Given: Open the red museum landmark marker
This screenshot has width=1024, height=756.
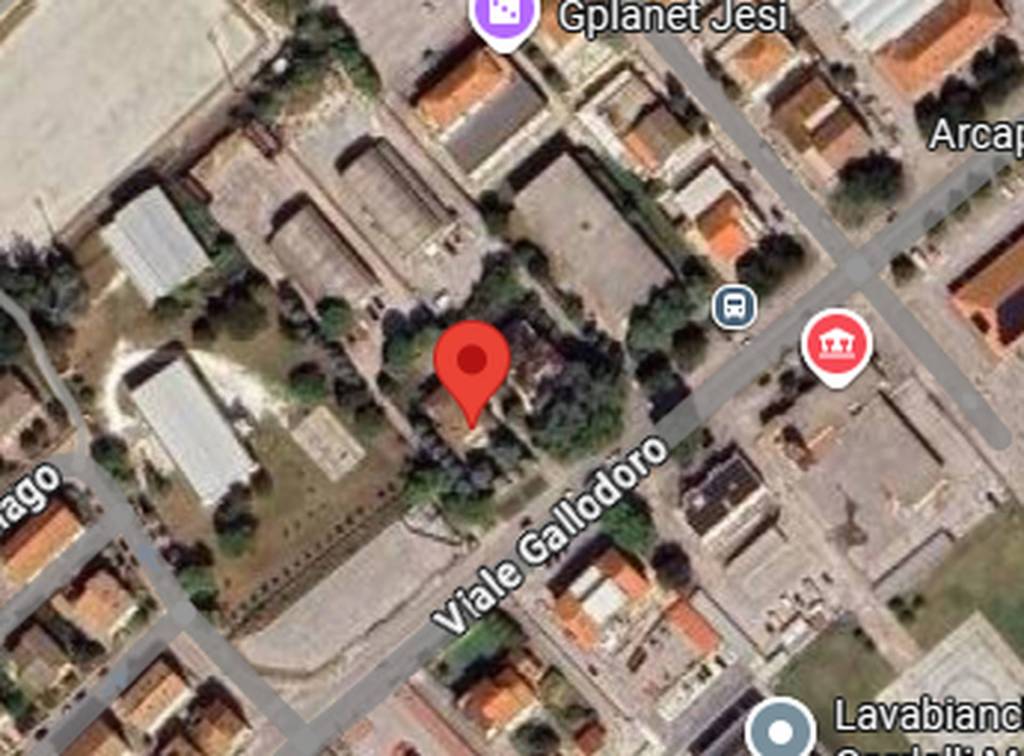Looking at the screenshot, I should pos(836,345).
